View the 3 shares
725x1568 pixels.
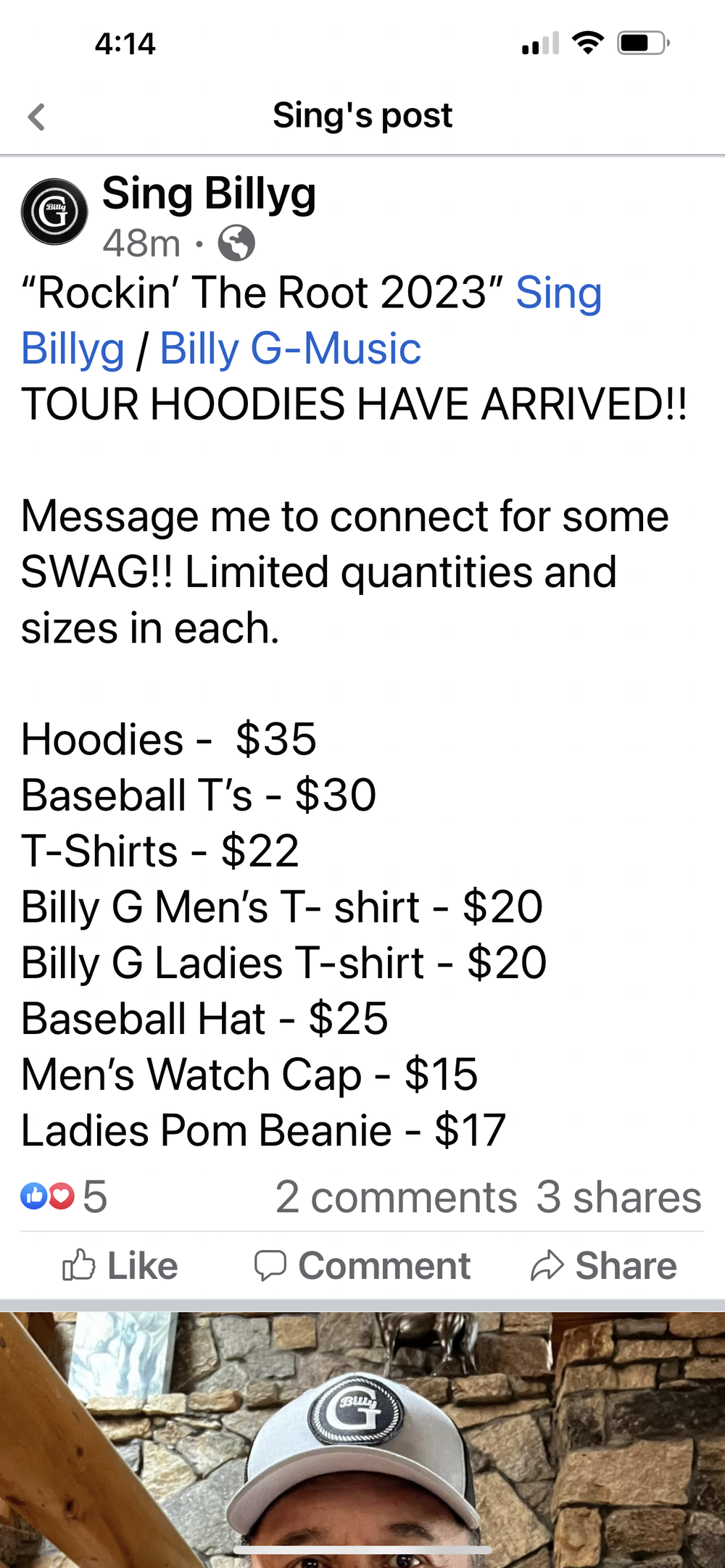618,1196
